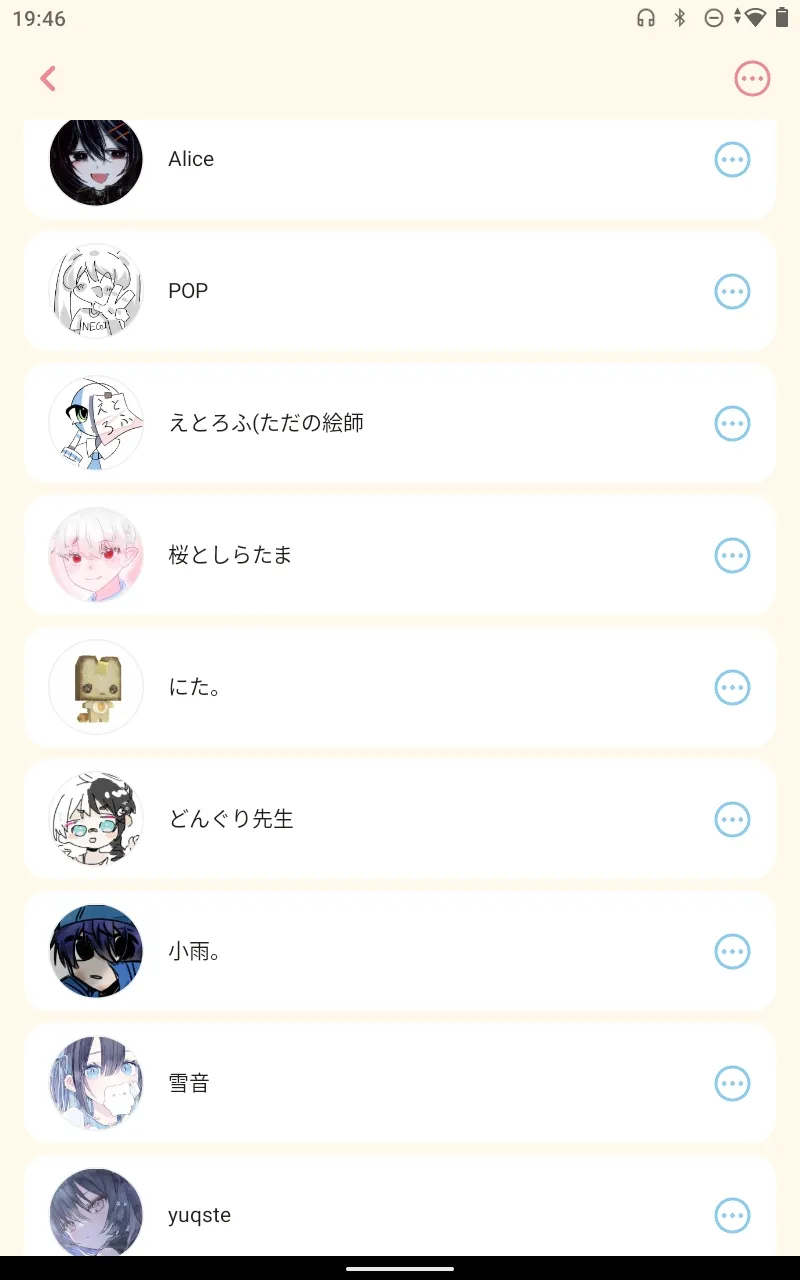Image resolution: width=800 pixels, height=1280 pixels.
Task: Open the 桜としらたま user entry
Action: (400, 555)
